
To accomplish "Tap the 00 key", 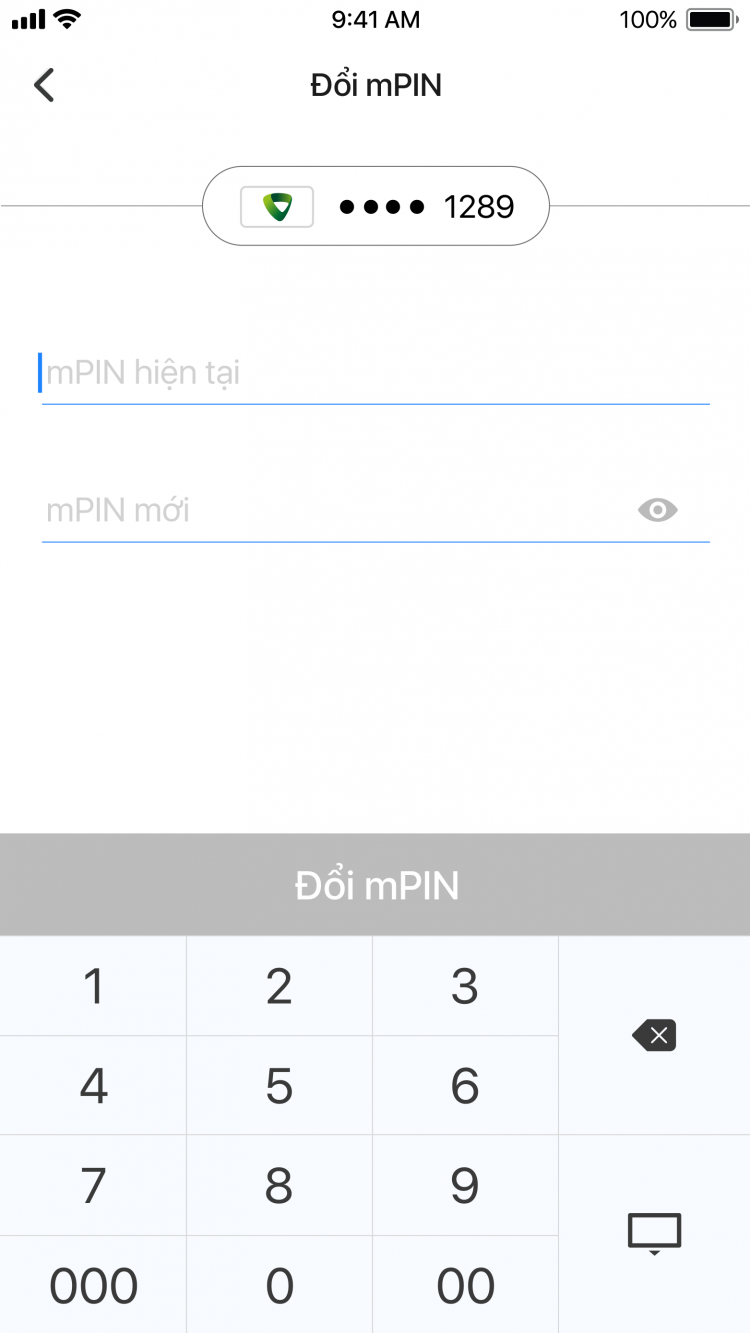I will (x=465, y=1285).
